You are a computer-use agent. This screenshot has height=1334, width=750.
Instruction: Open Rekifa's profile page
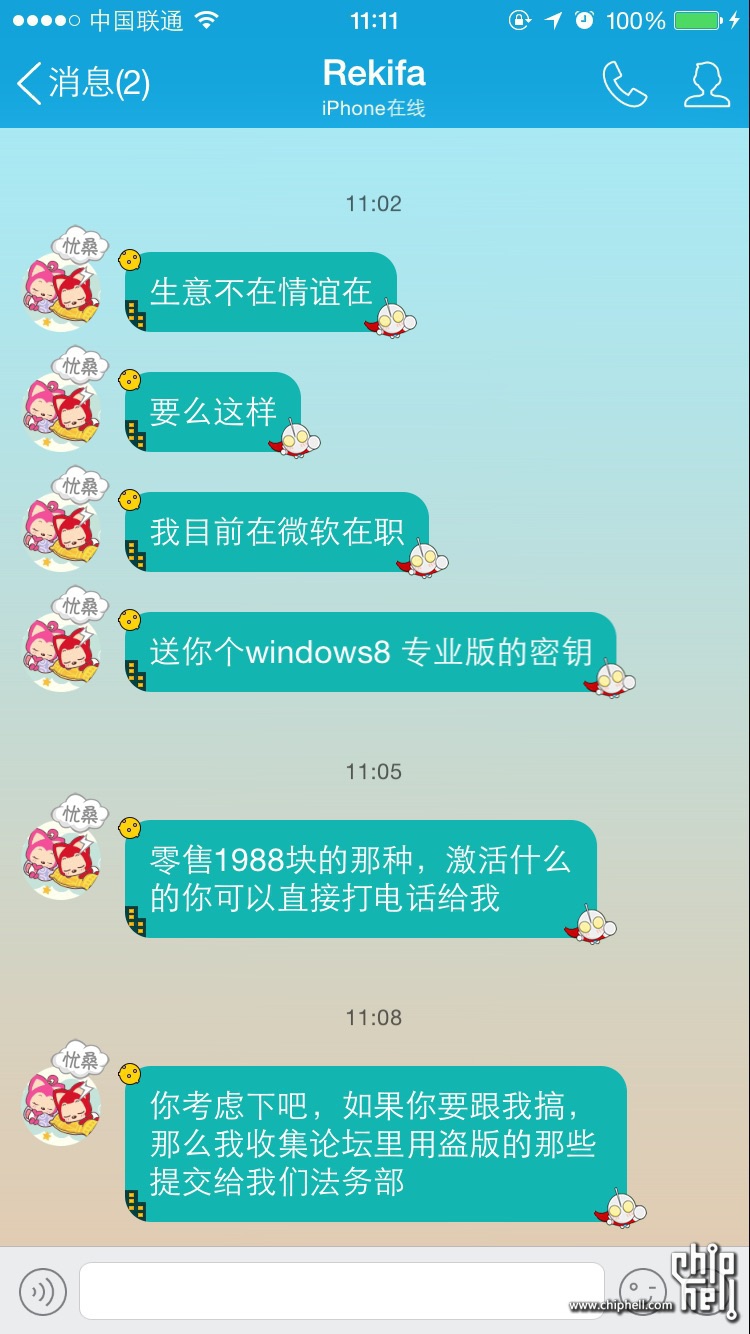point(706,84)
